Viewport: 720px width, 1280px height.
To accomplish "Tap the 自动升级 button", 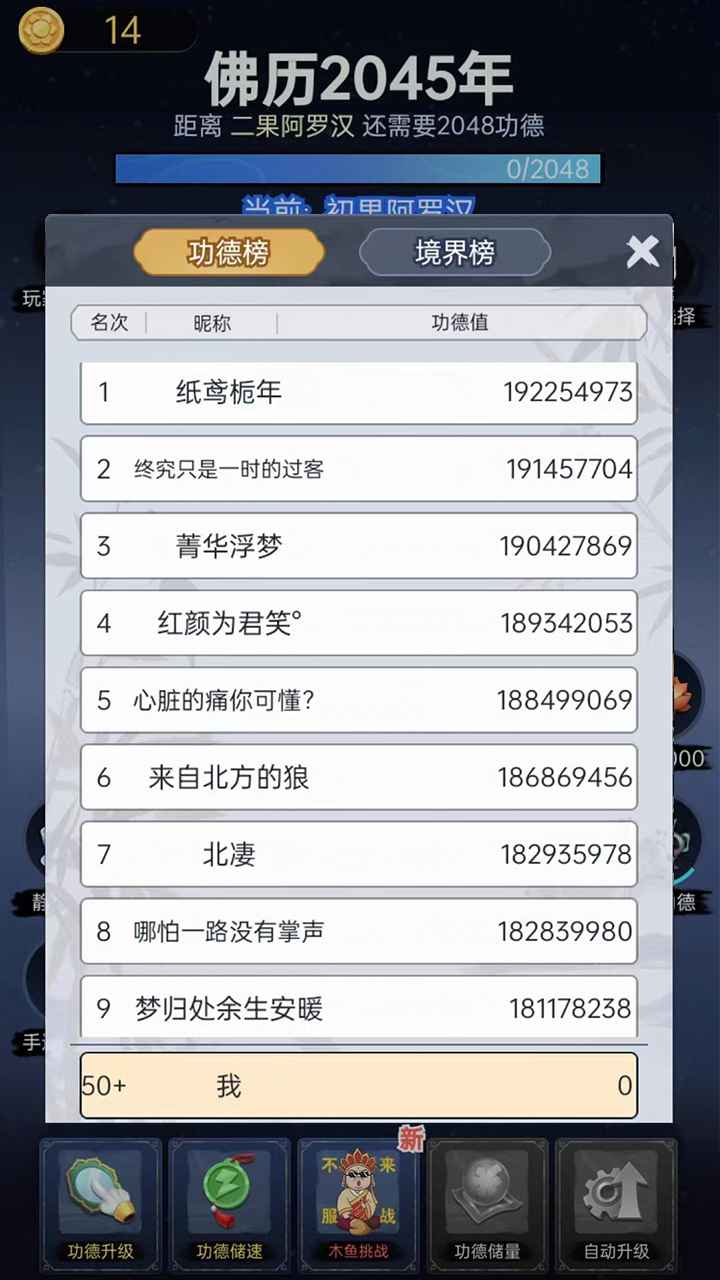I will [x=616, y=1205].
